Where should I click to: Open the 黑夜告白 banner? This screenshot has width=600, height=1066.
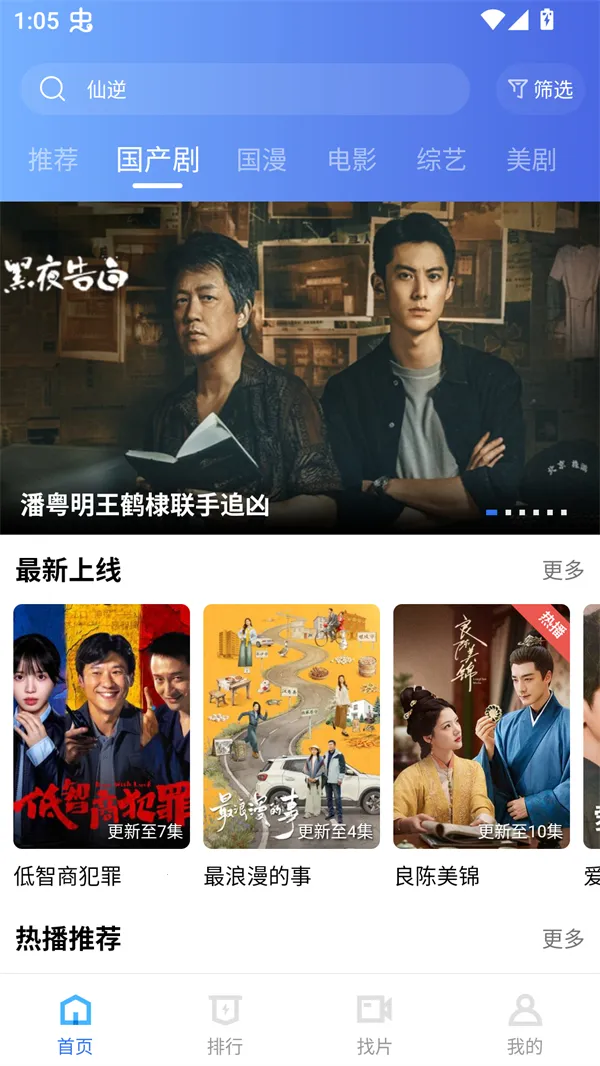[x=300, y=368]
